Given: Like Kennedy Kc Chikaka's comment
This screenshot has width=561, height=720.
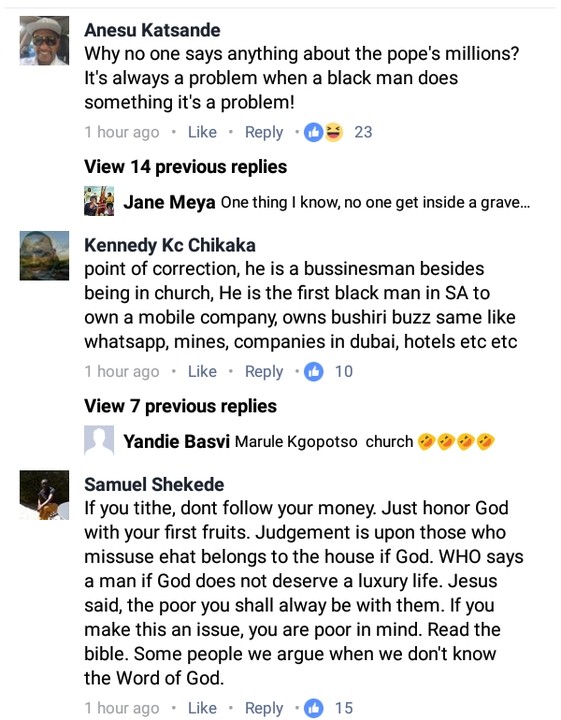Looking at the screenshot, I should [x=202, y=371].
